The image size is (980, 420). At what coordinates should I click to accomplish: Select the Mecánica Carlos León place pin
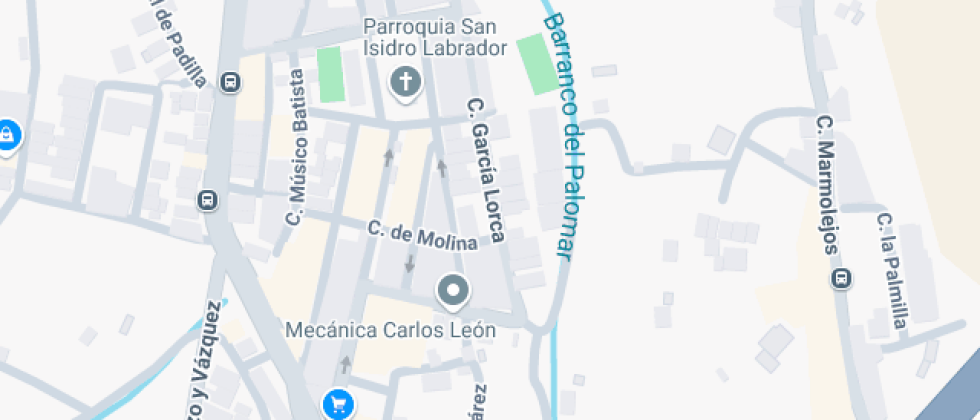(453, 291)
